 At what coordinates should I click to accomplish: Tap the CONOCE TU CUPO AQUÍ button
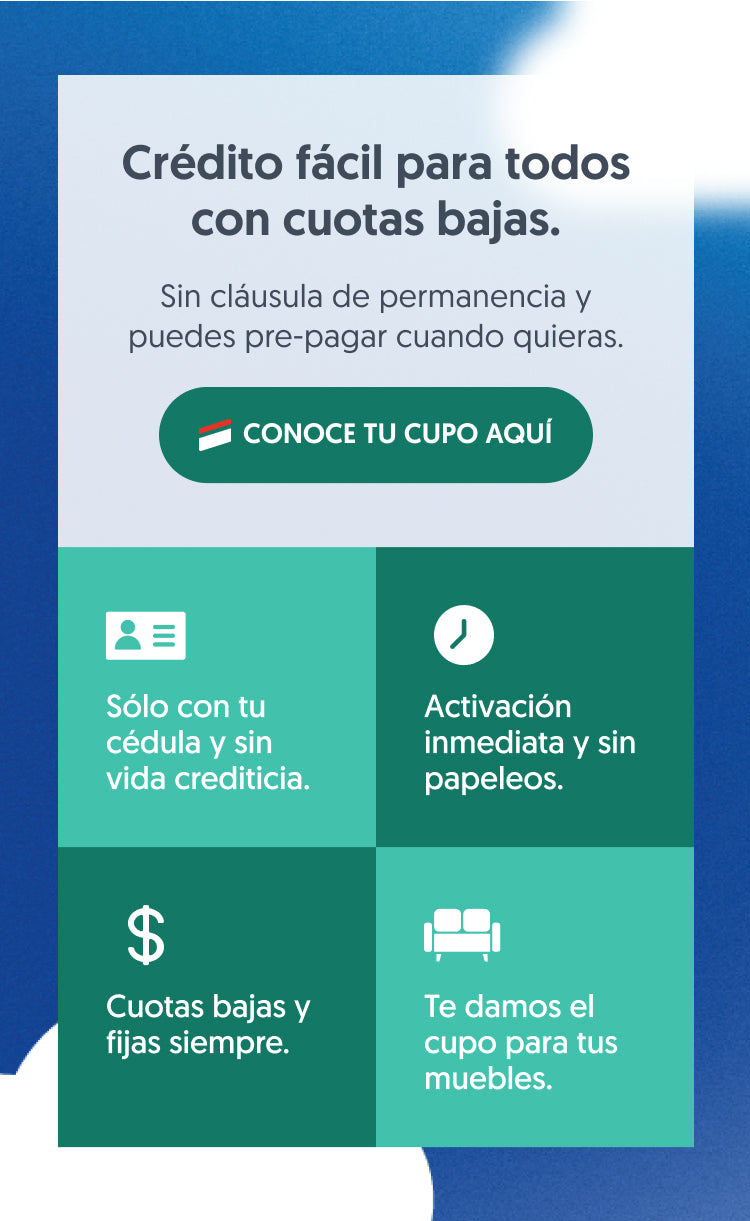[376, 435]
